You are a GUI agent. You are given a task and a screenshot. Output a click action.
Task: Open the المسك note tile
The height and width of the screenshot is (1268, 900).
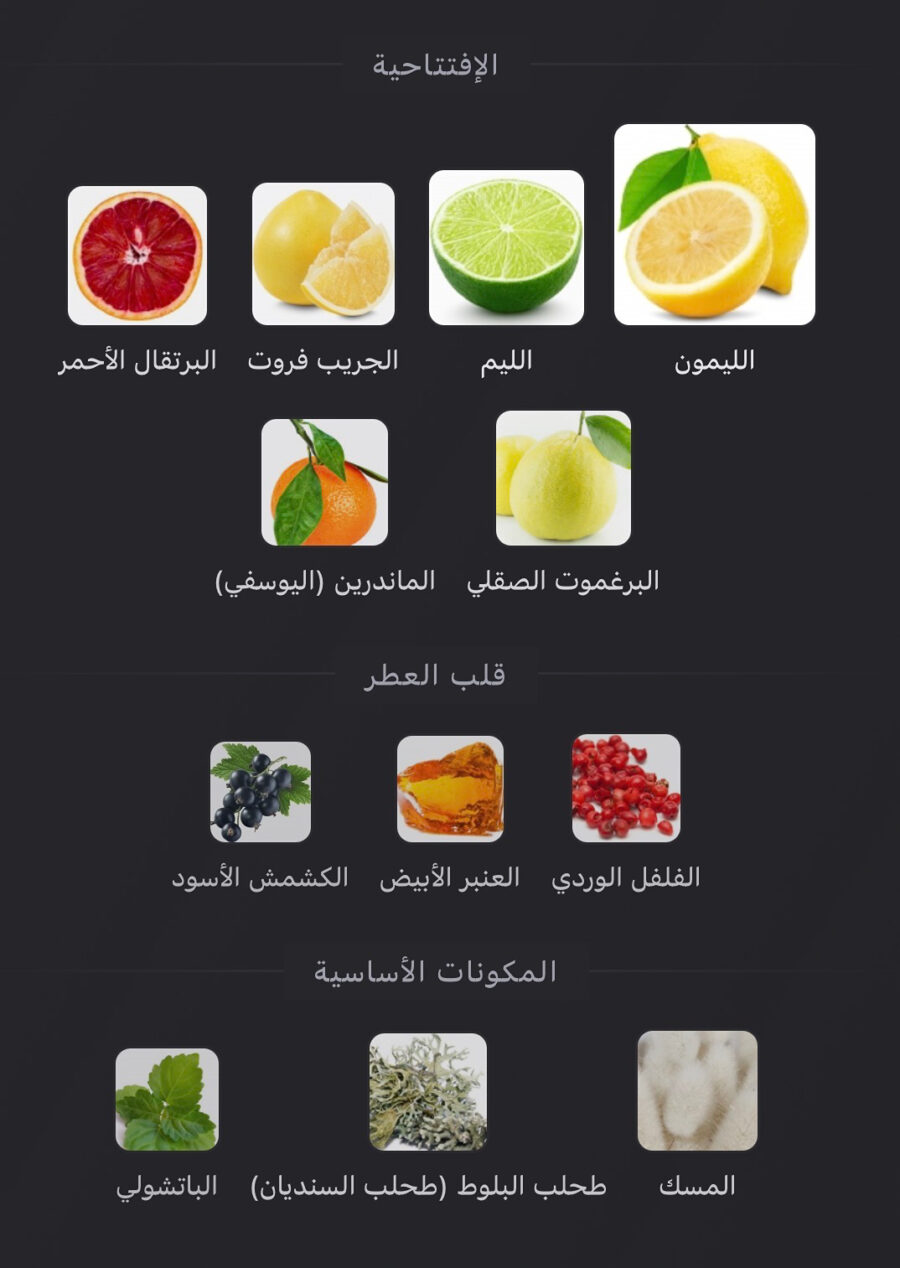click(x=697, y=1091)
